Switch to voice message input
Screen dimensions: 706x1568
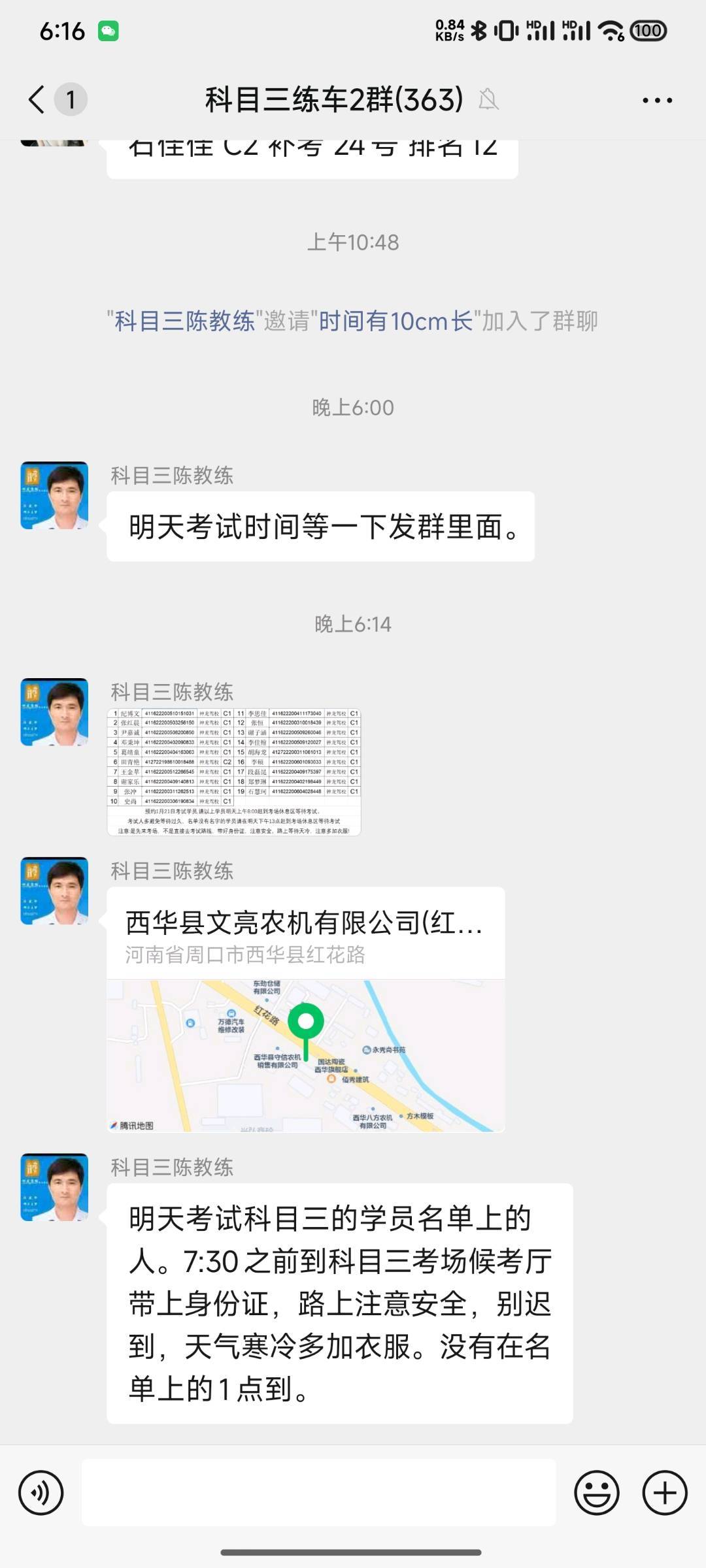click(x=41, y=1493)
